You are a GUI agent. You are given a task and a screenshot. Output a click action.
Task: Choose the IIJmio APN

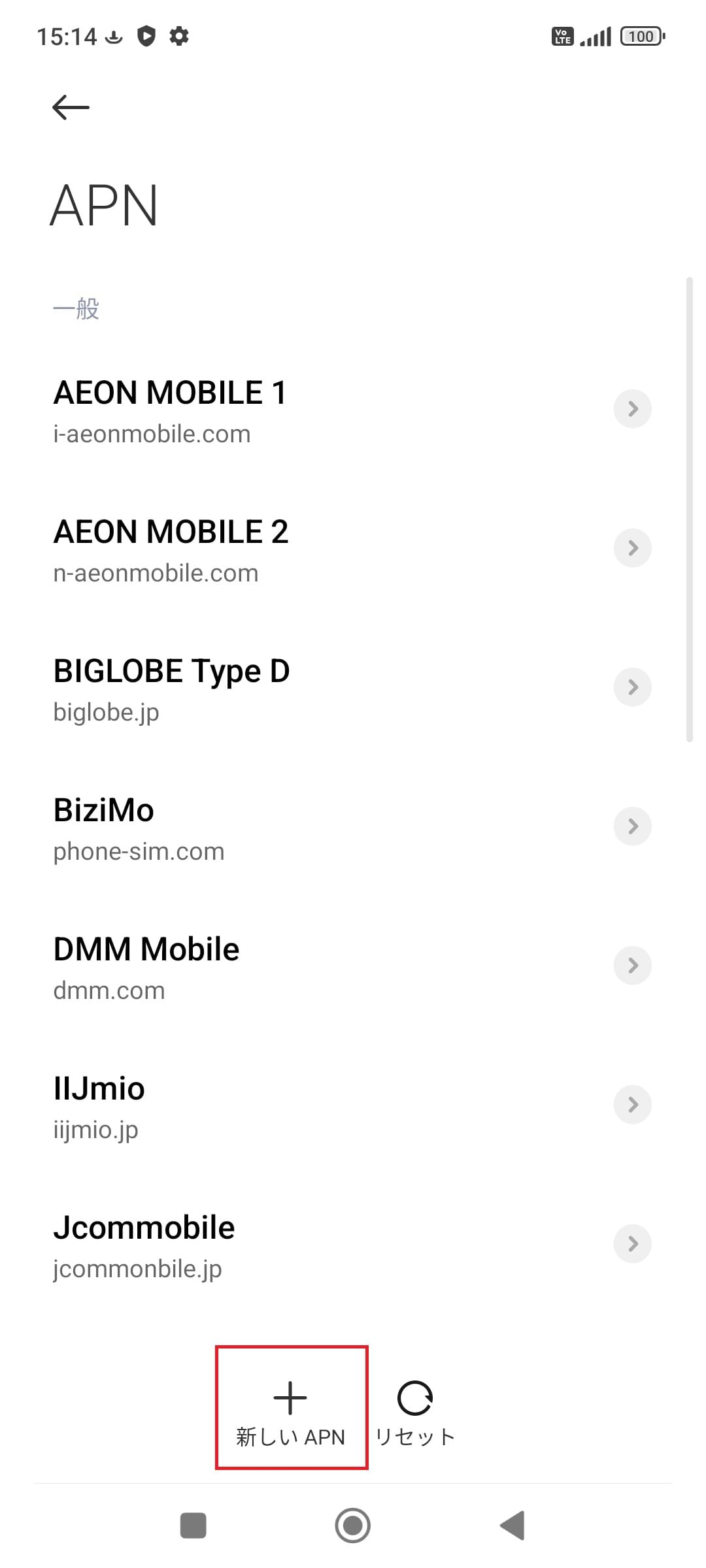click(x=99, y=1106)
